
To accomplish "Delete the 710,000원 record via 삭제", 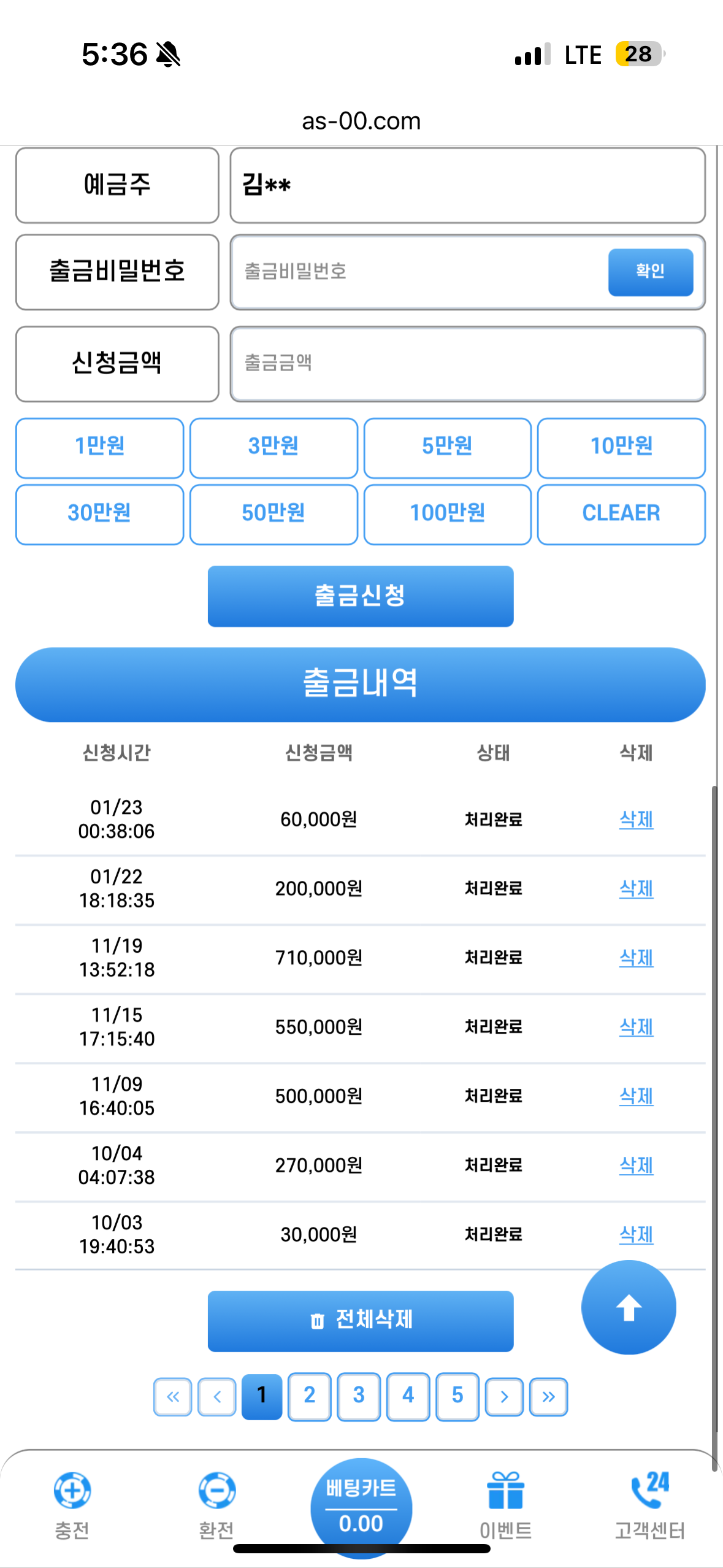I will tap(636, 958).
